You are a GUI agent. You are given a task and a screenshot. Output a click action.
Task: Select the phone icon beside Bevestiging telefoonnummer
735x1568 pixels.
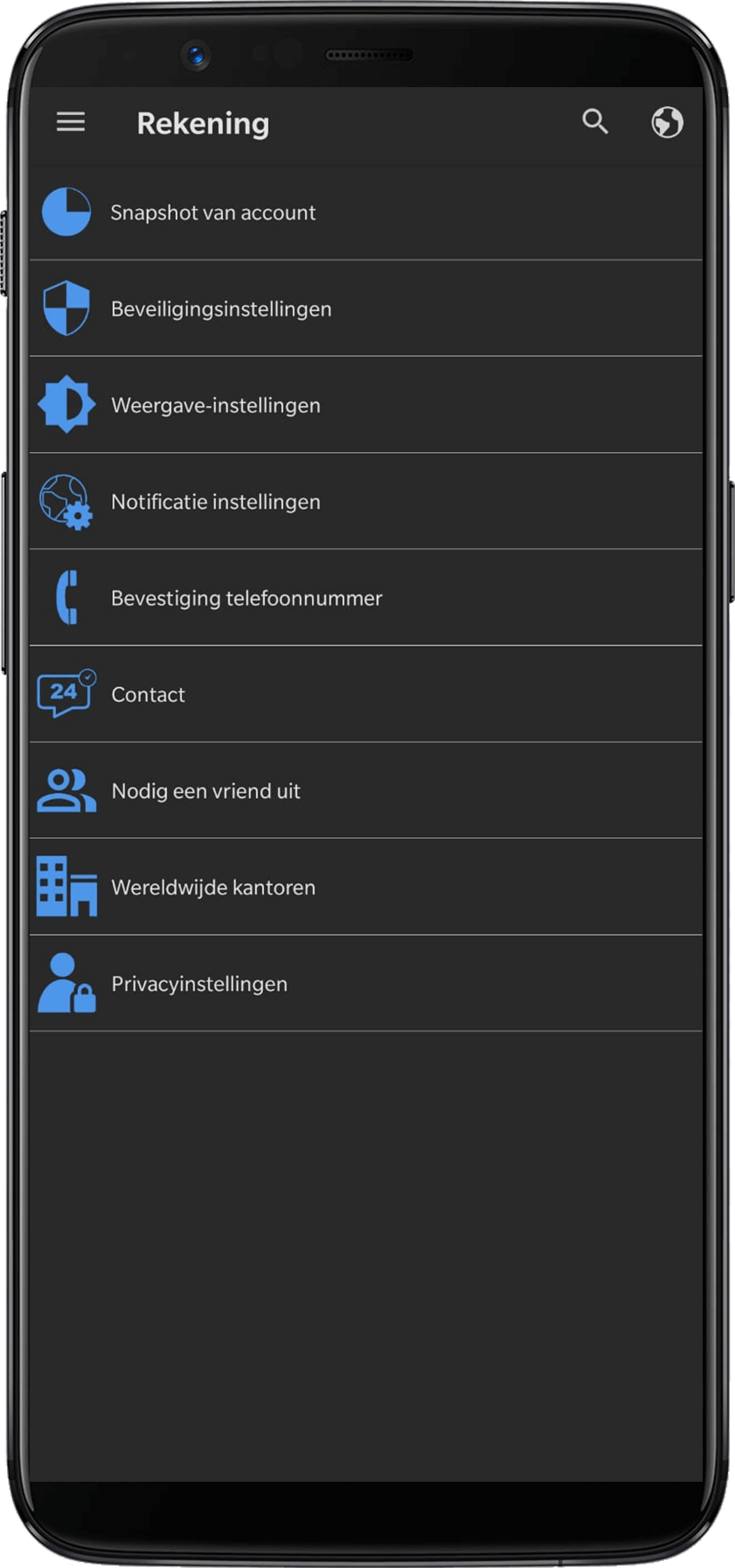point(67,598)
